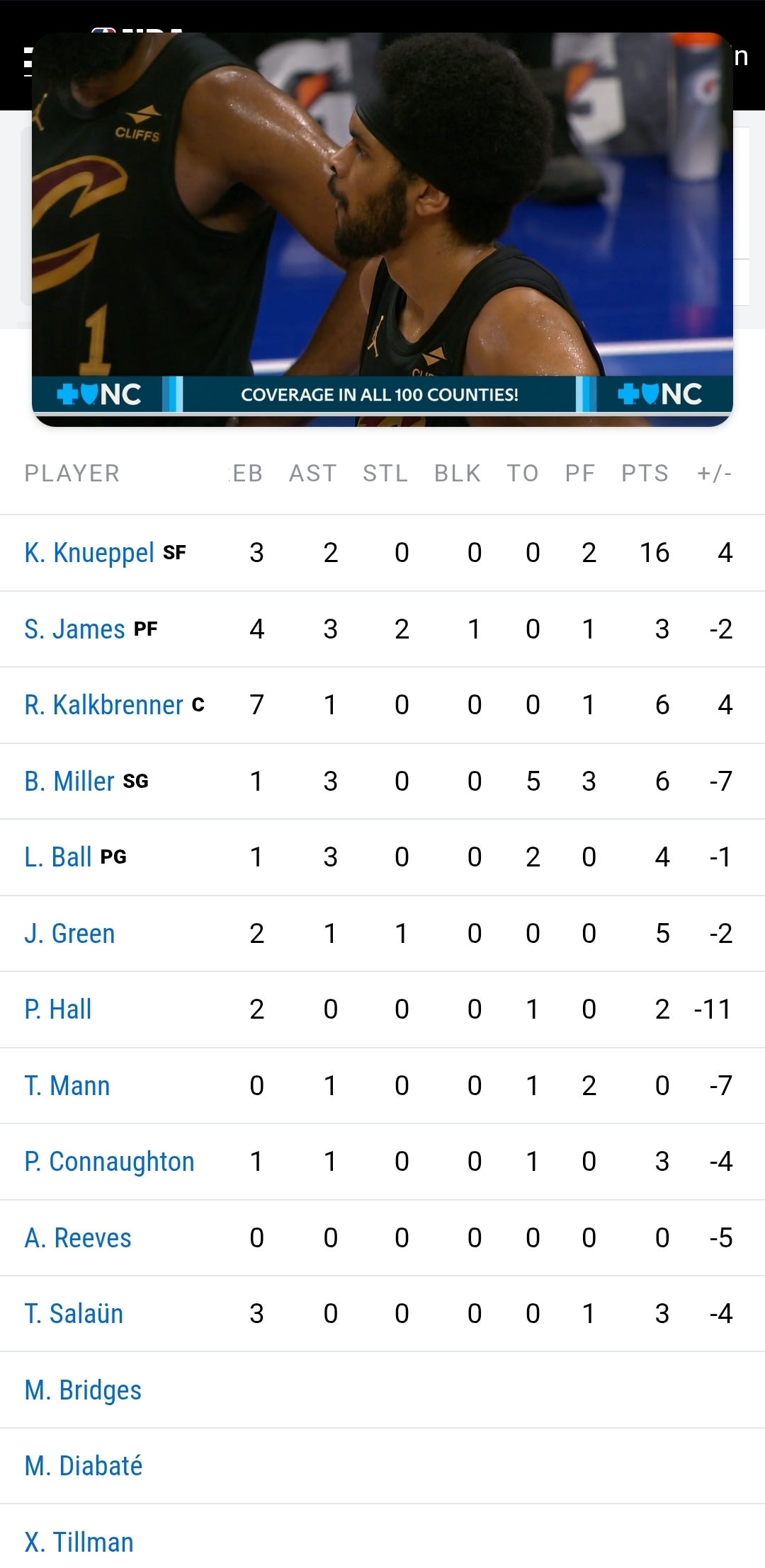Open K. Knueppel's player page
Image resolution: width=765 pixels, height=1568 pixels.
89,553
